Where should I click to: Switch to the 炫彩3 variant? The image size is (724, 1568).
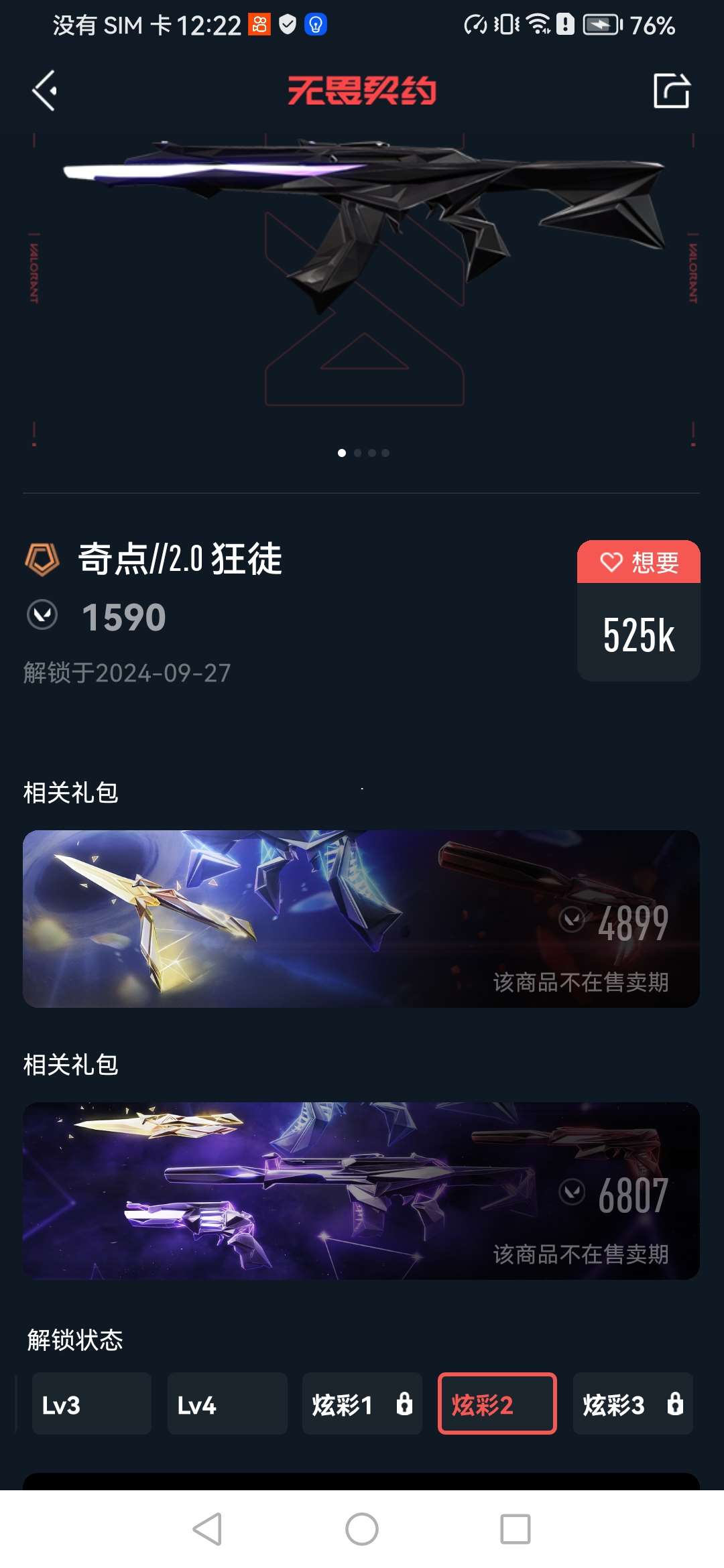pos(632,1404)
